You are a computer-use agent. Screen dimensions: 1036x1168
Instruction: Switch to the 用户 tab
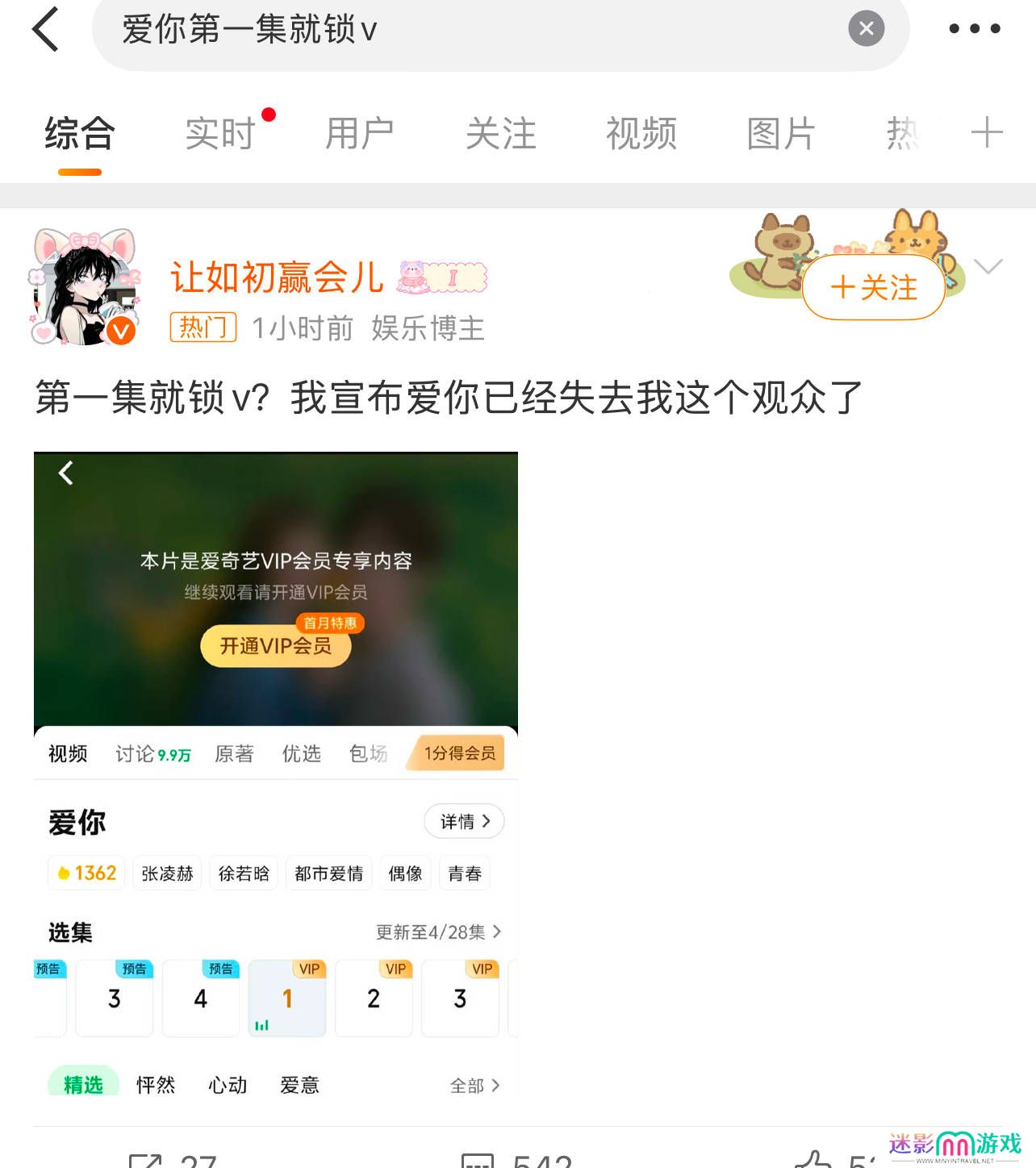point(360,134)
